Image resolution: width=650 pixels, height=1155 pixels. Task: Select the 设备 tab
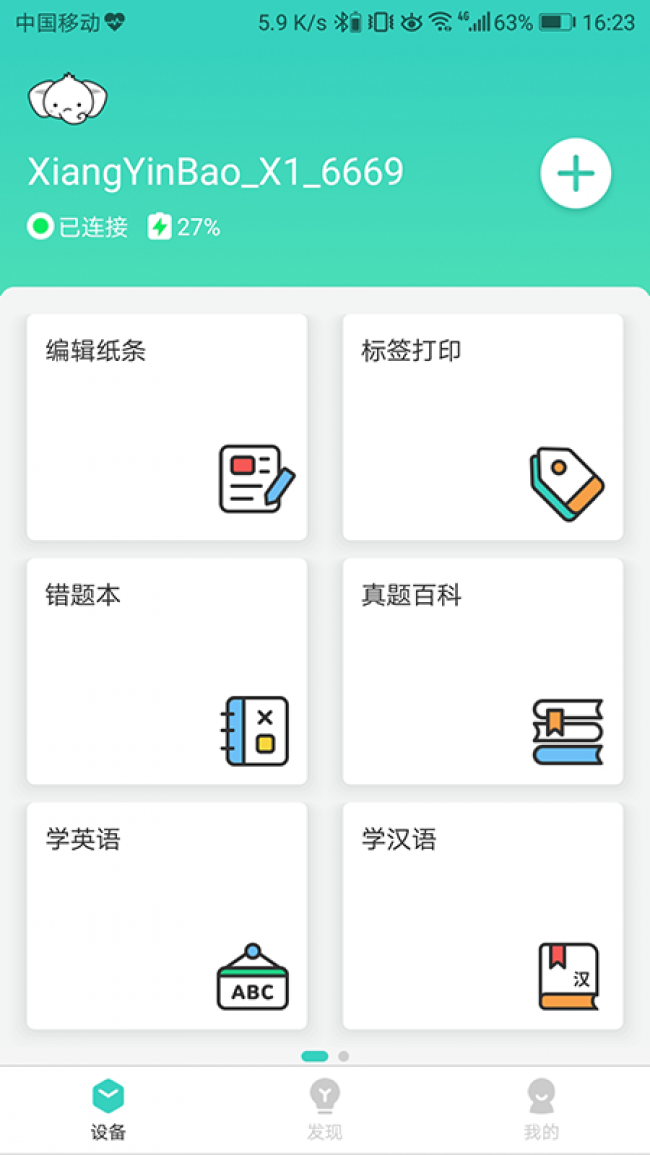coord(108,1110)
